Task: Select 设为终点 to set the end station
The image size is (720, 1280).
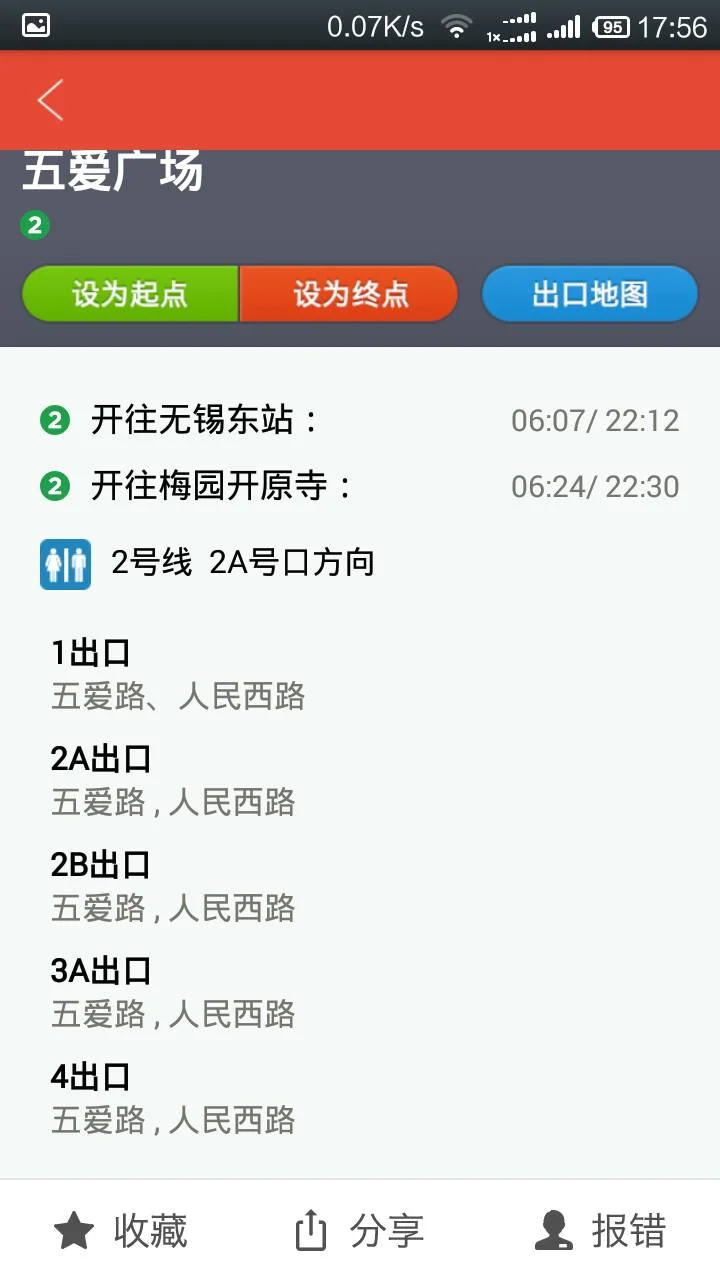Action: click(x=349, y=293)
